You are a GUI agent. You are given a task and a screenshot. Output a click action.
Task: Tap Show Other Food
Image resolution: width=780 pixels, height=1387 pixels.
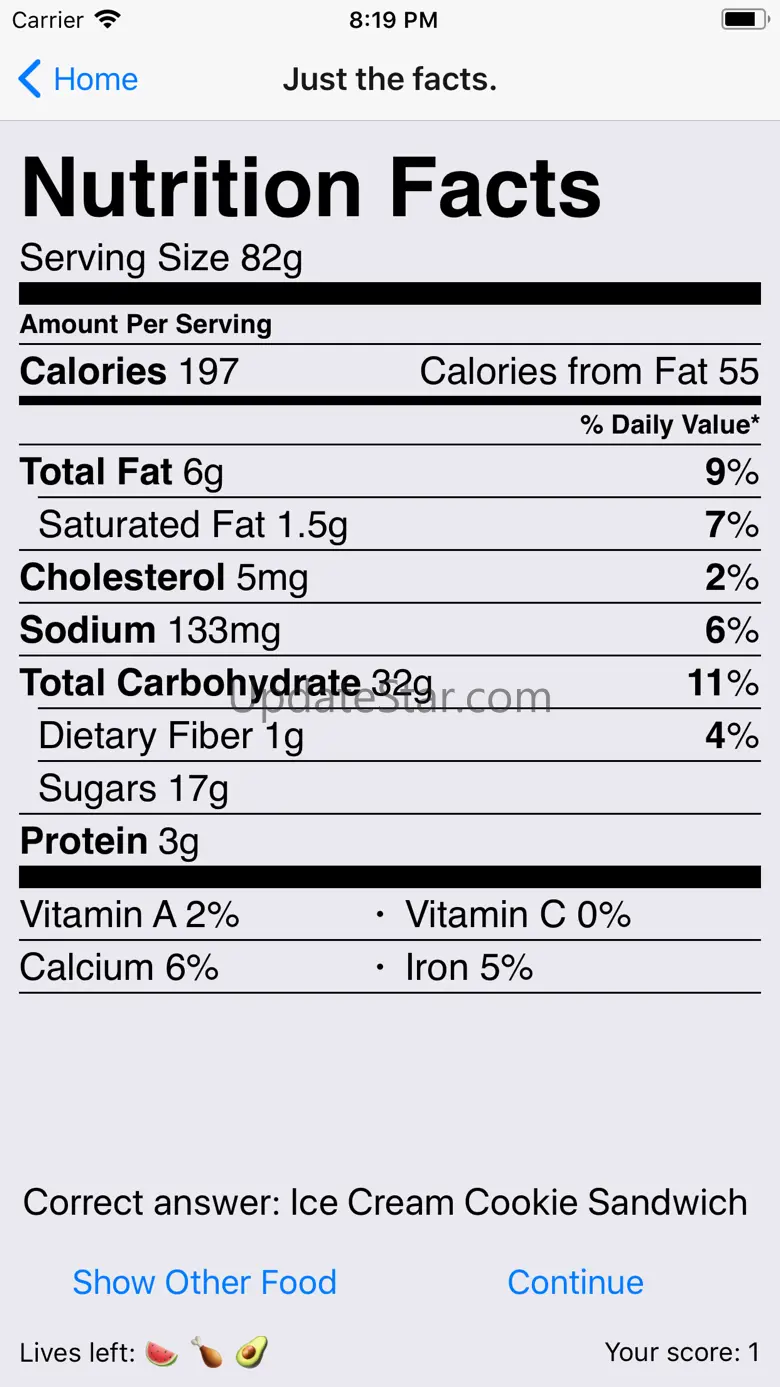click(204, 1282)
